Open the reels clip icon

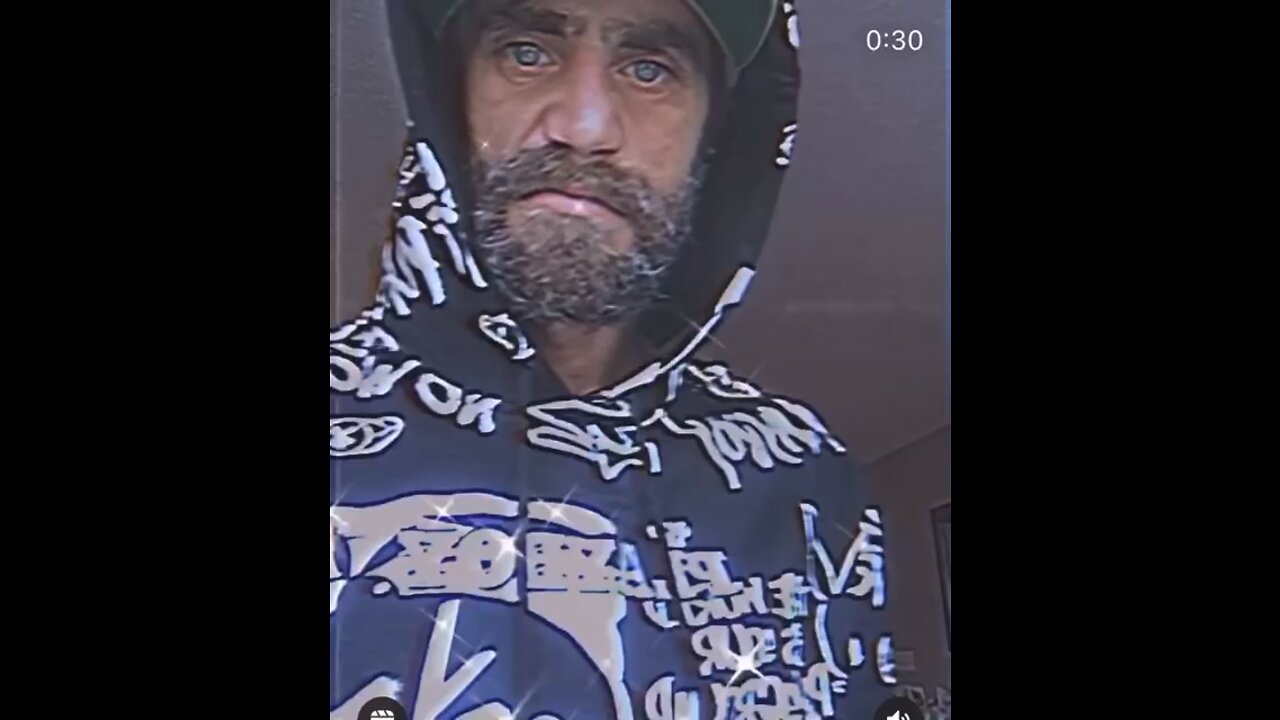click(381, 712)
